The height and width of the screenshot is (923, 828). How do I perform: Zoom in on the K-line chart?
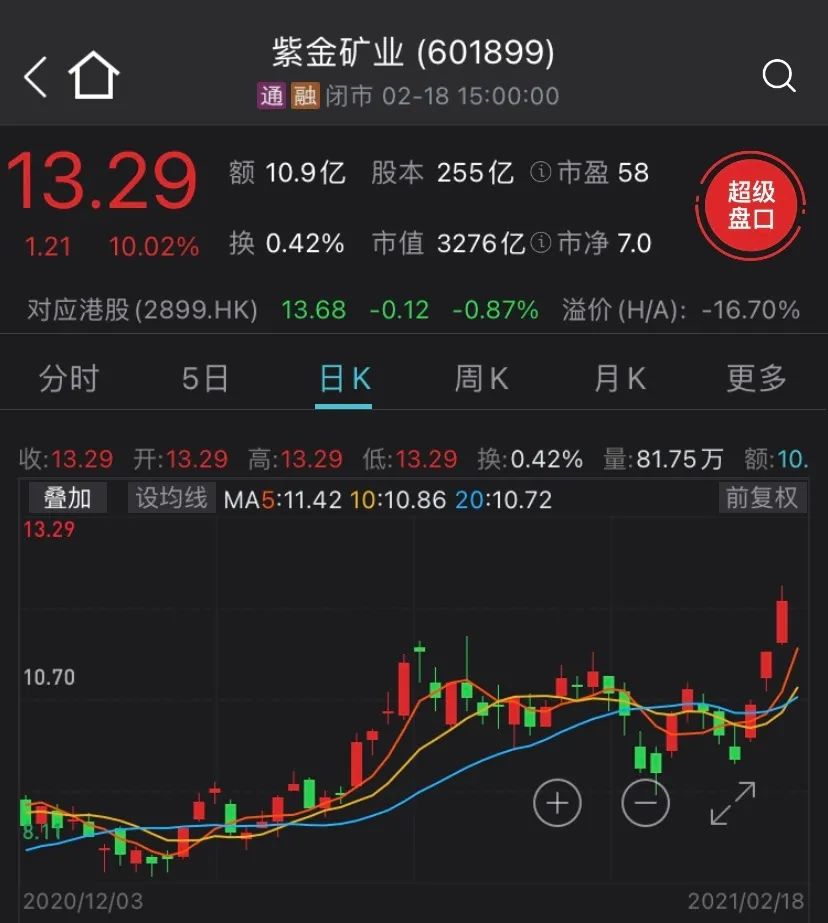(557, 802)
